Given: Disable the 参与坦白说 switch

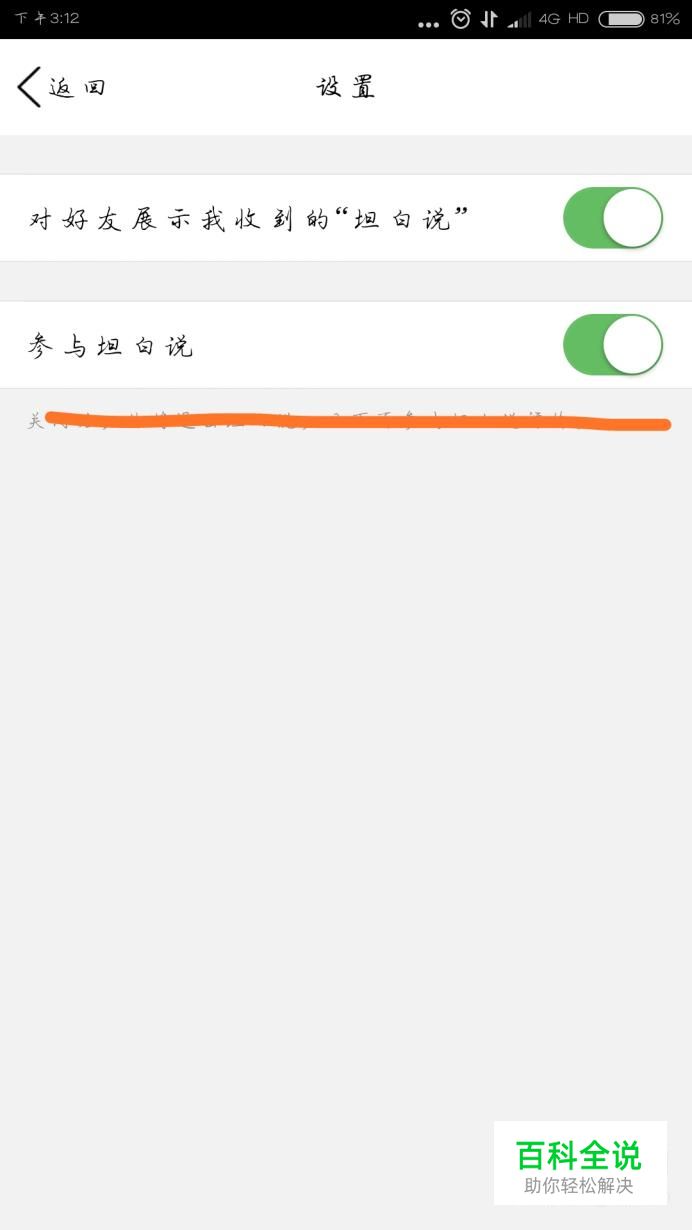Looking at the screenshot, I should pyautogui.click(x=613, y=345).
